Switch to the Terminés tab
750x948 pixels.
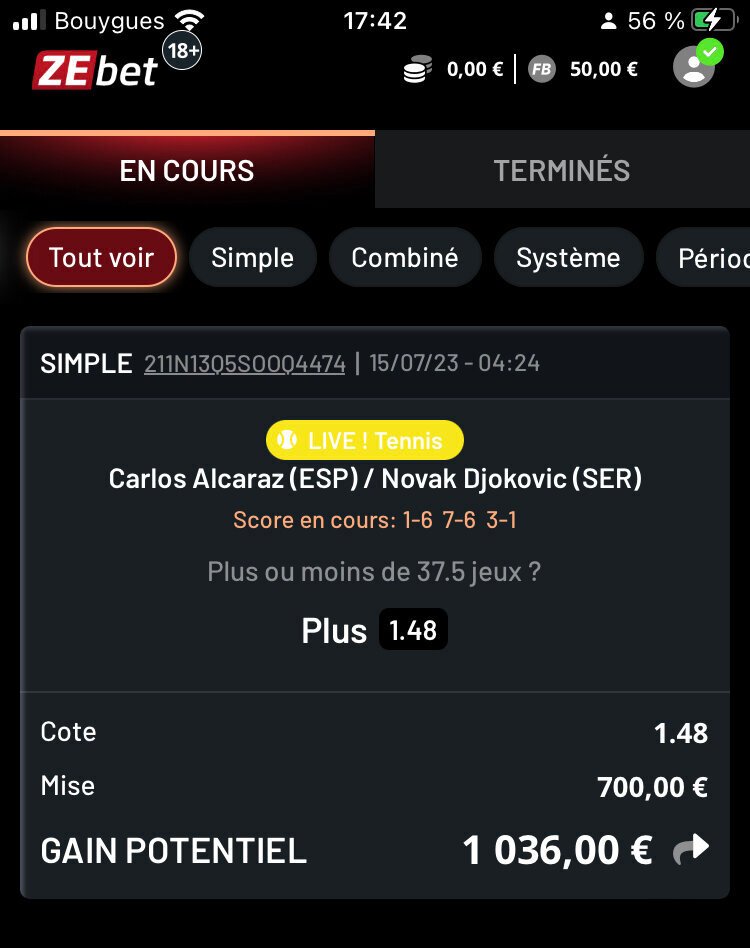tap(561, 170)
